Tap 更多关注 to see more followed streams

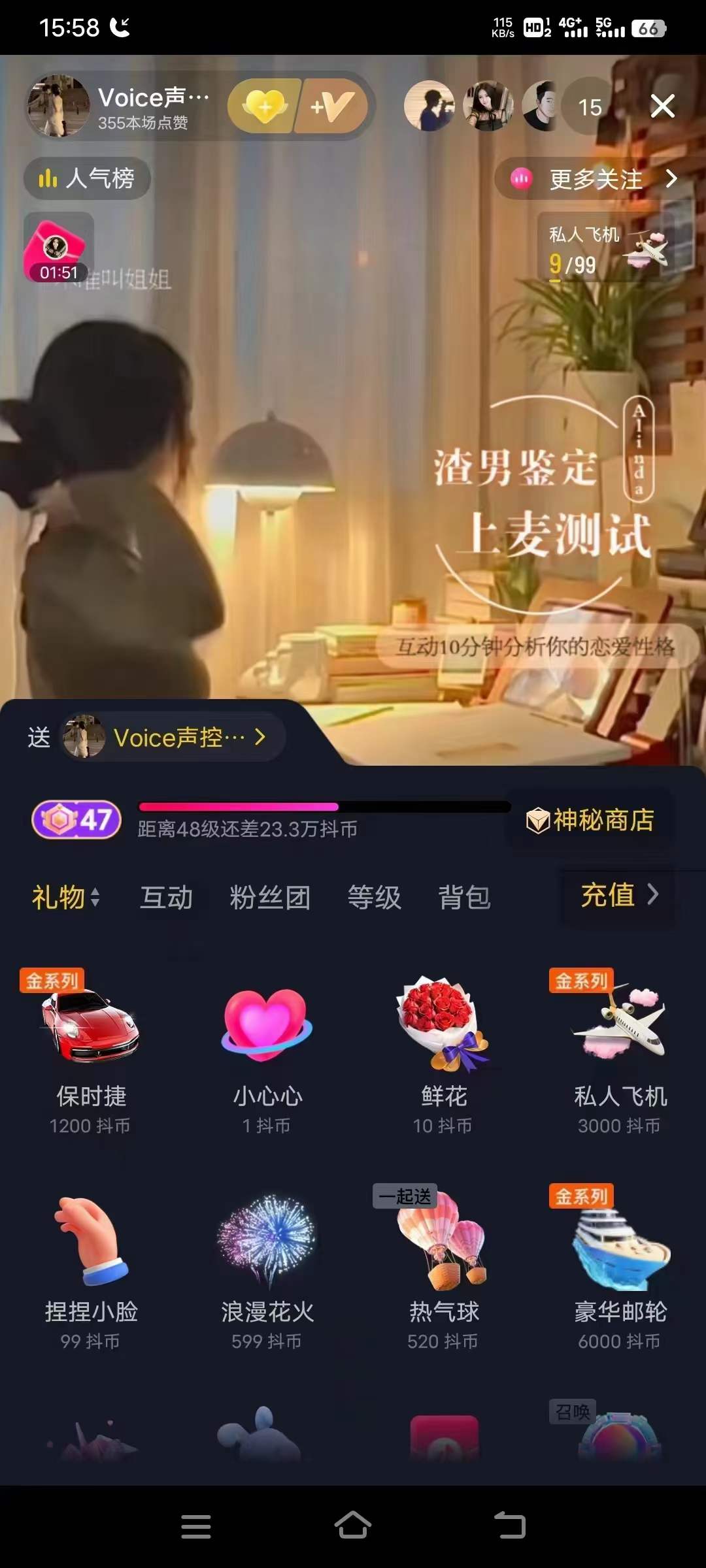596,179
